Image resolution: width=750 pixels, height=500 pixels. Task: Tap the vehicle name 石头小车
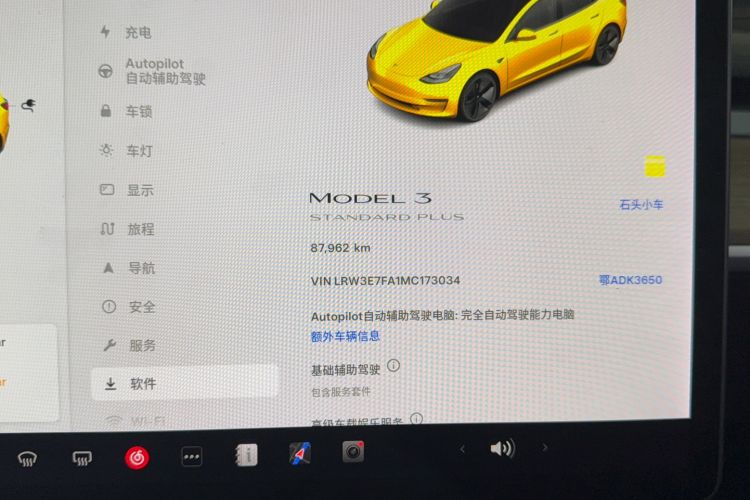(641, 204)
